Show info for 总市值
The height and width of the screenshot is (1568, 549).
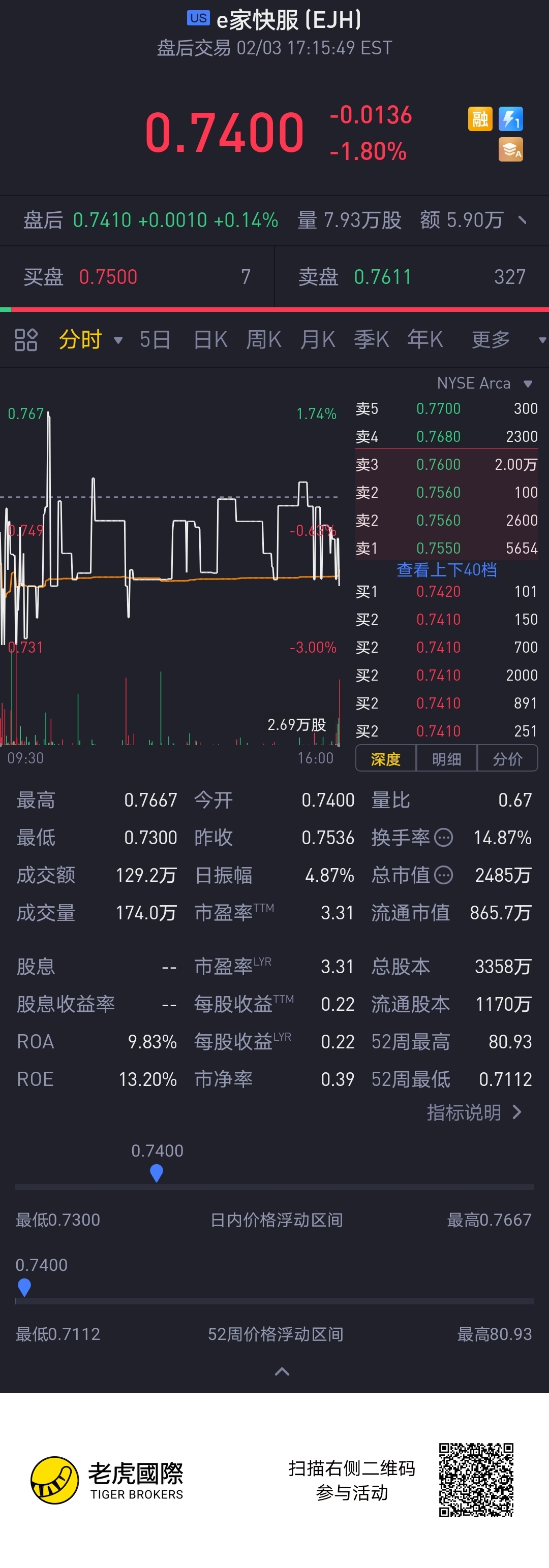444,875
